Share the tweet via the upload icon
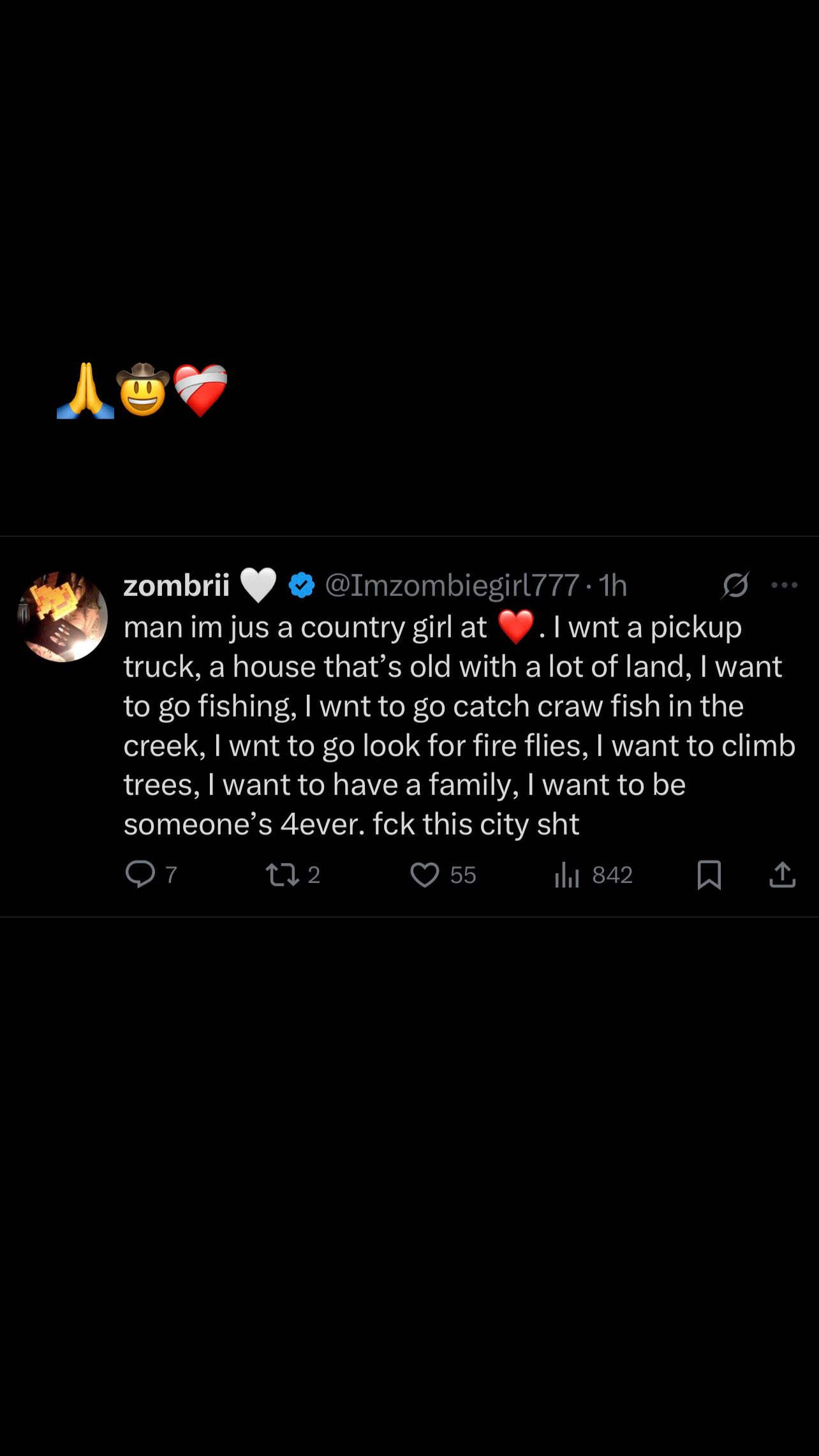This screenshot has height=1456, width=819. point(783,875)
